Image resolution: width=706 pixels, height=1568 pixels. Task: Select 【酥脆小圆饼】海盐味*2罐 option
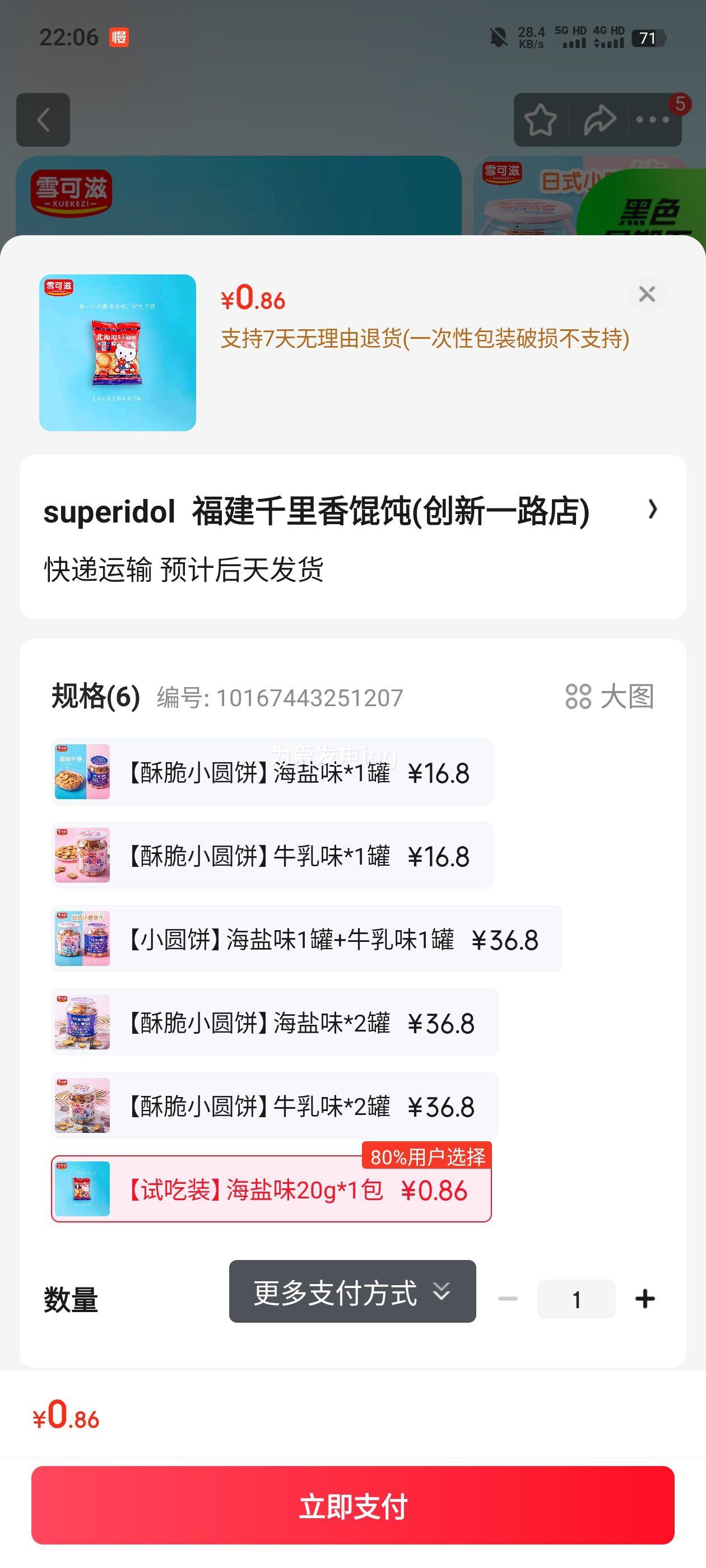(x=275, y=1022)
